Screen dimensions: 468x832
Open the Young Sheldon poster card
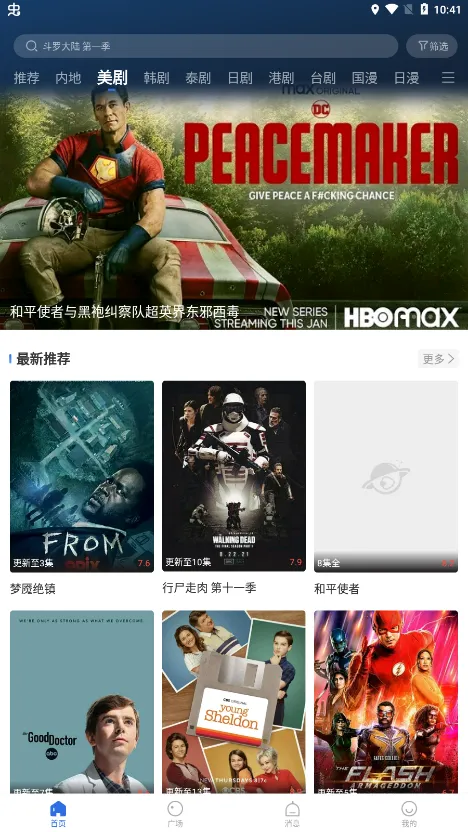(x=234, y=702)
